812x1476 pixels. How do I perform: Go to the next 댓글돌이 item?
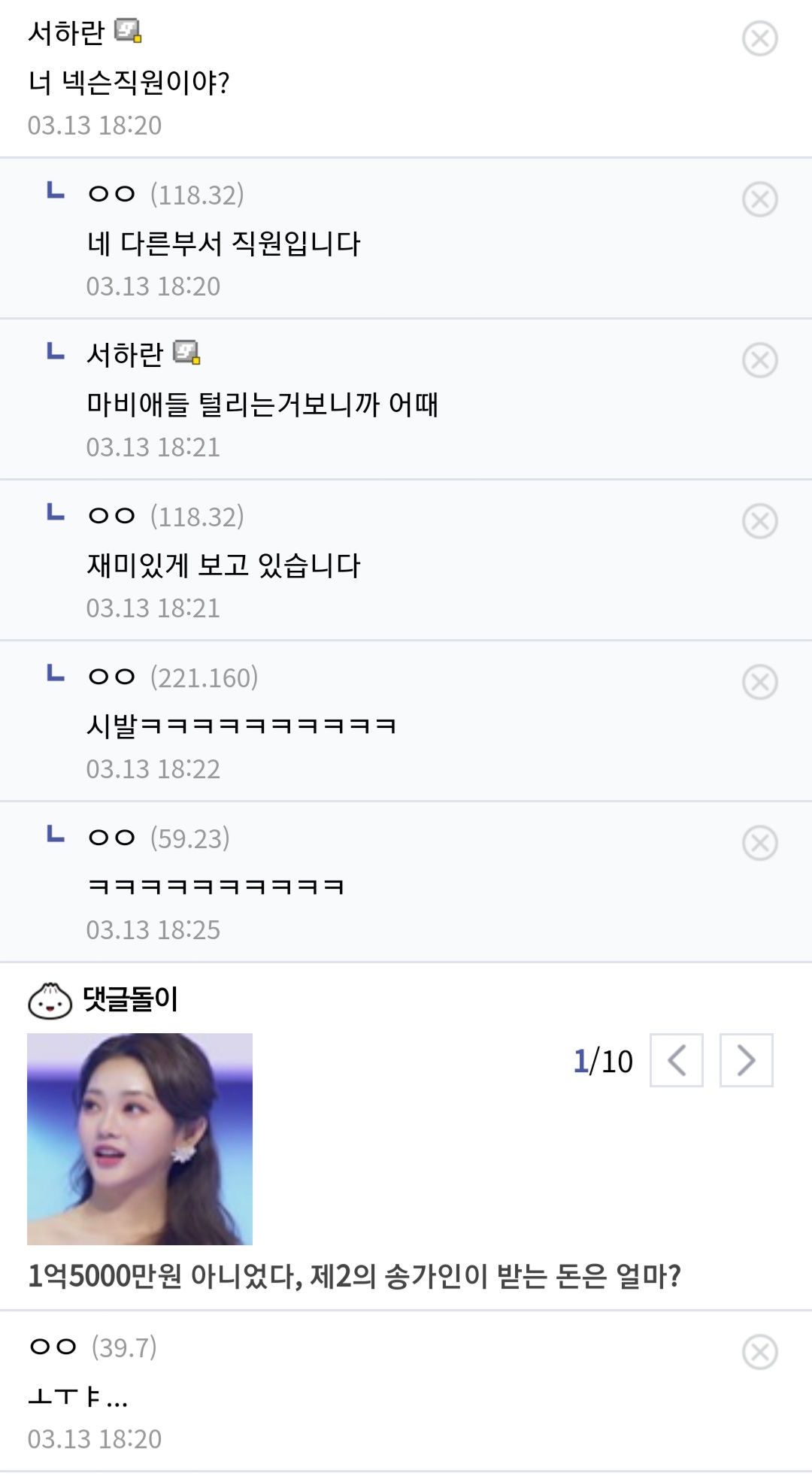point(746,1060)
